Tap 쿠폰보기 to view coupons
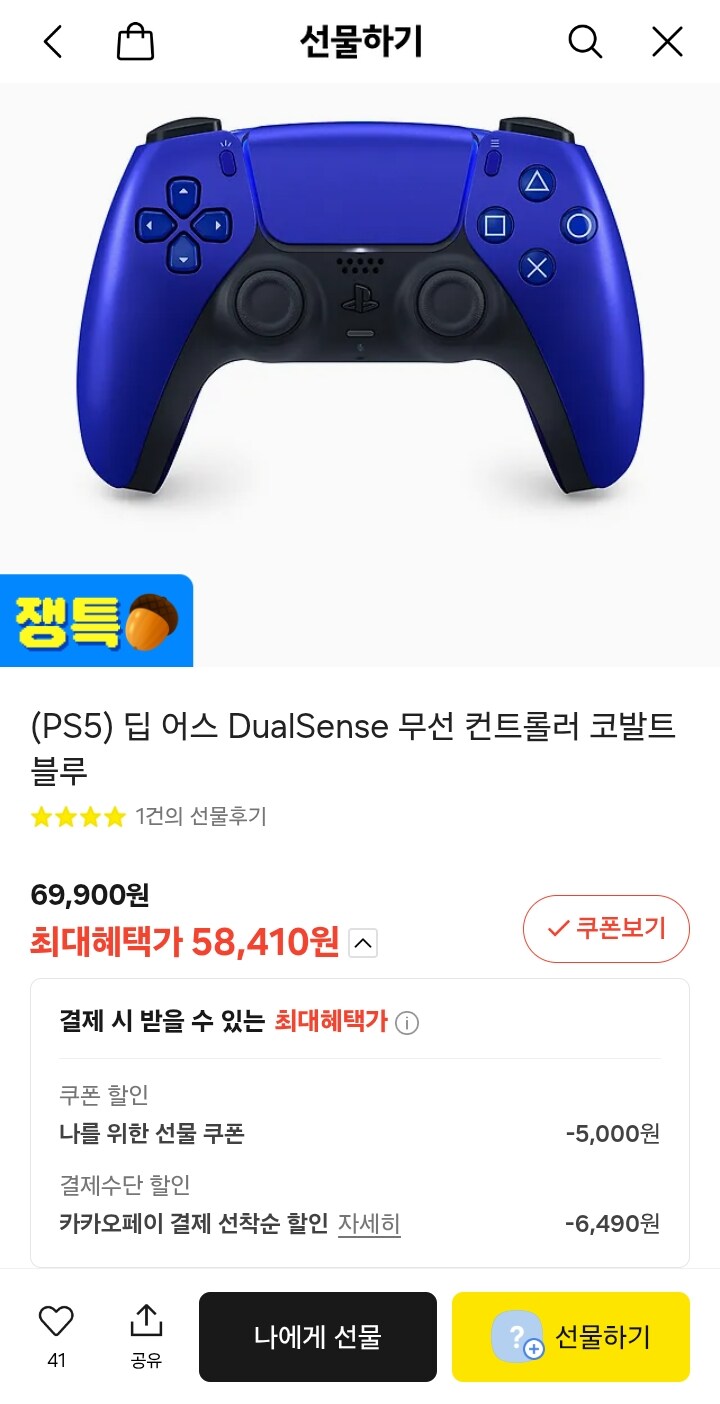The height and width of the screenshot is (1404, 720). [x=606, y=928]
